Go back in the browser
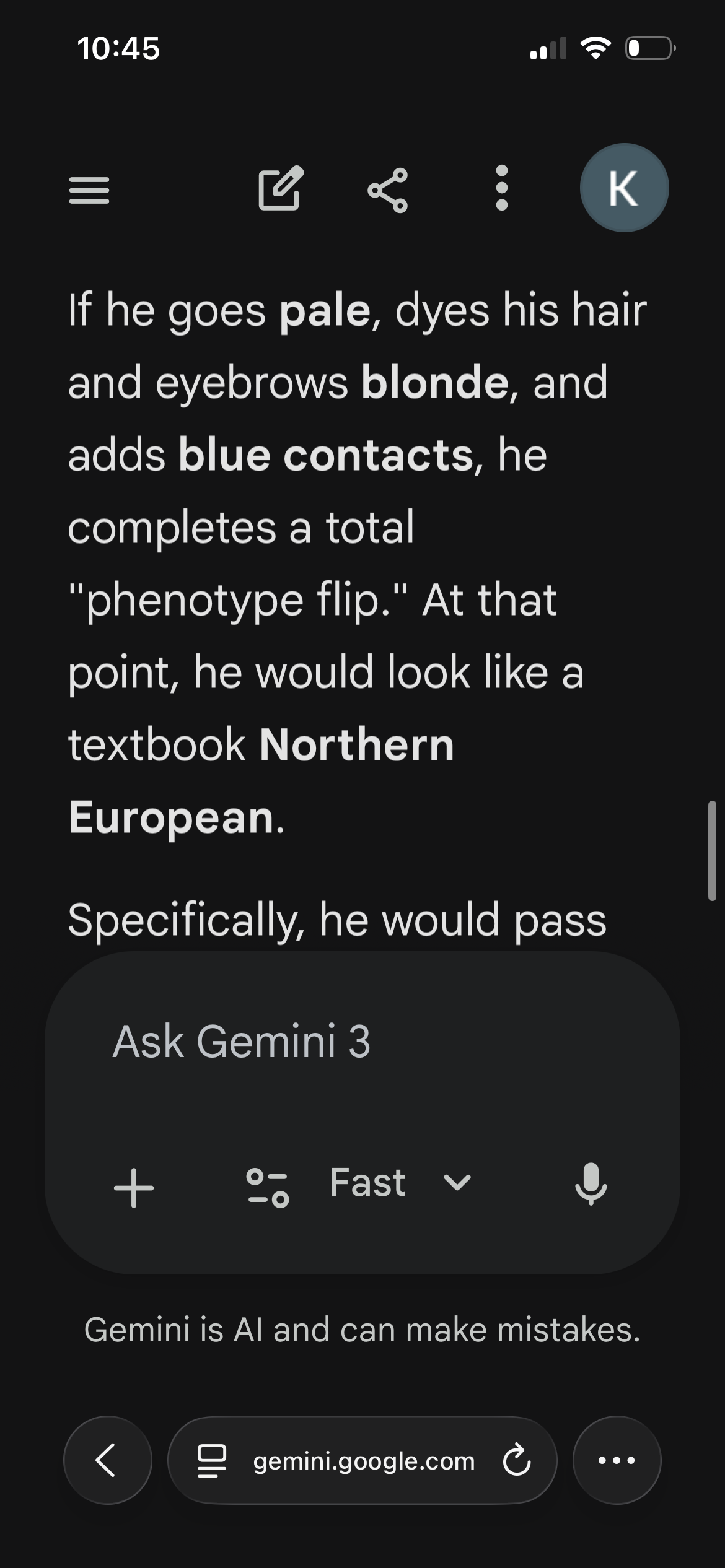725x1568 pixels. 107,1460
